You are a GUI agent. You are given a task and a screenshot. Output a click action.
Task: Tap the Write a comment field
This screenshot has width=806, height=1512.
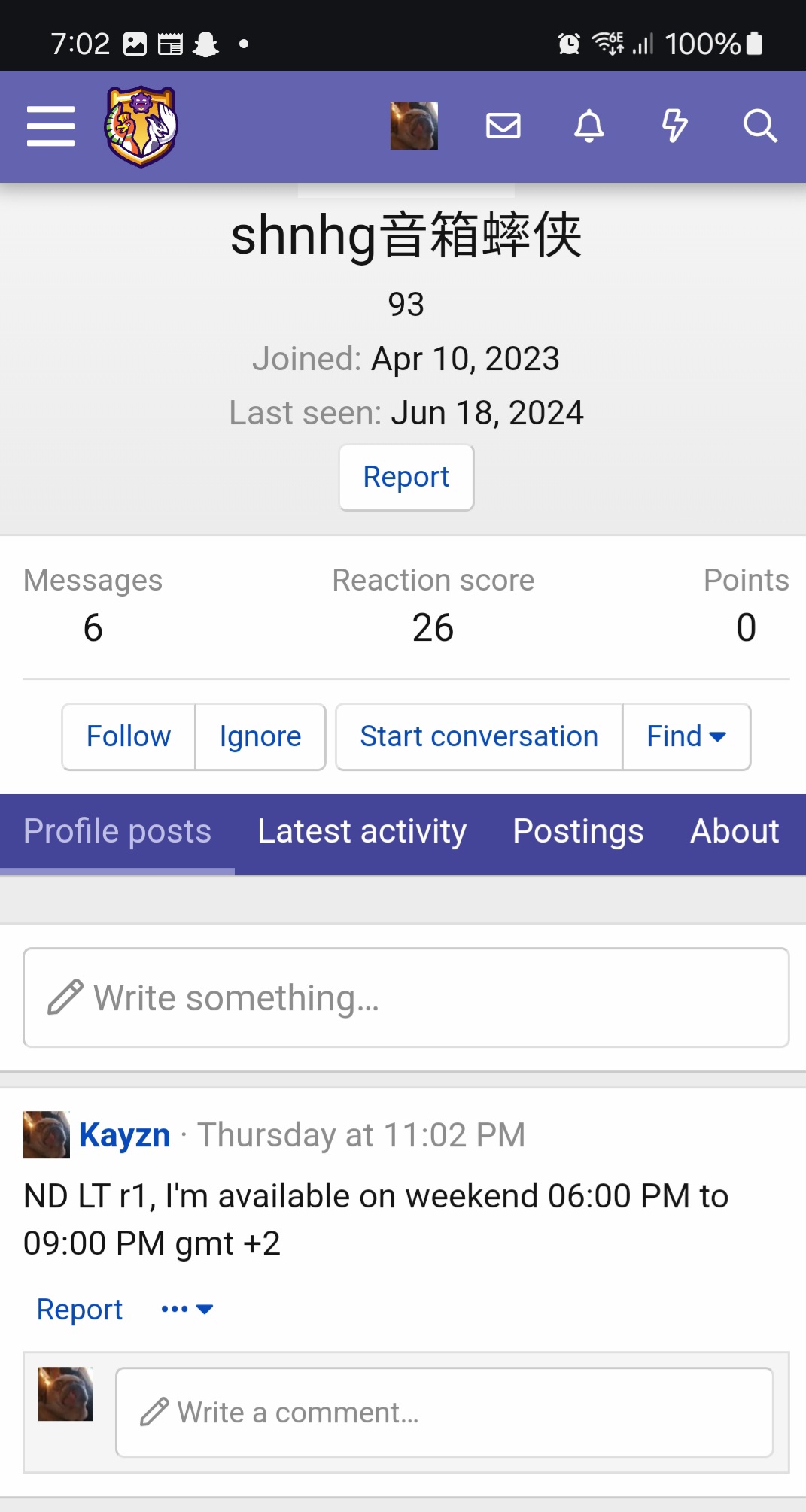point(444,1413)
